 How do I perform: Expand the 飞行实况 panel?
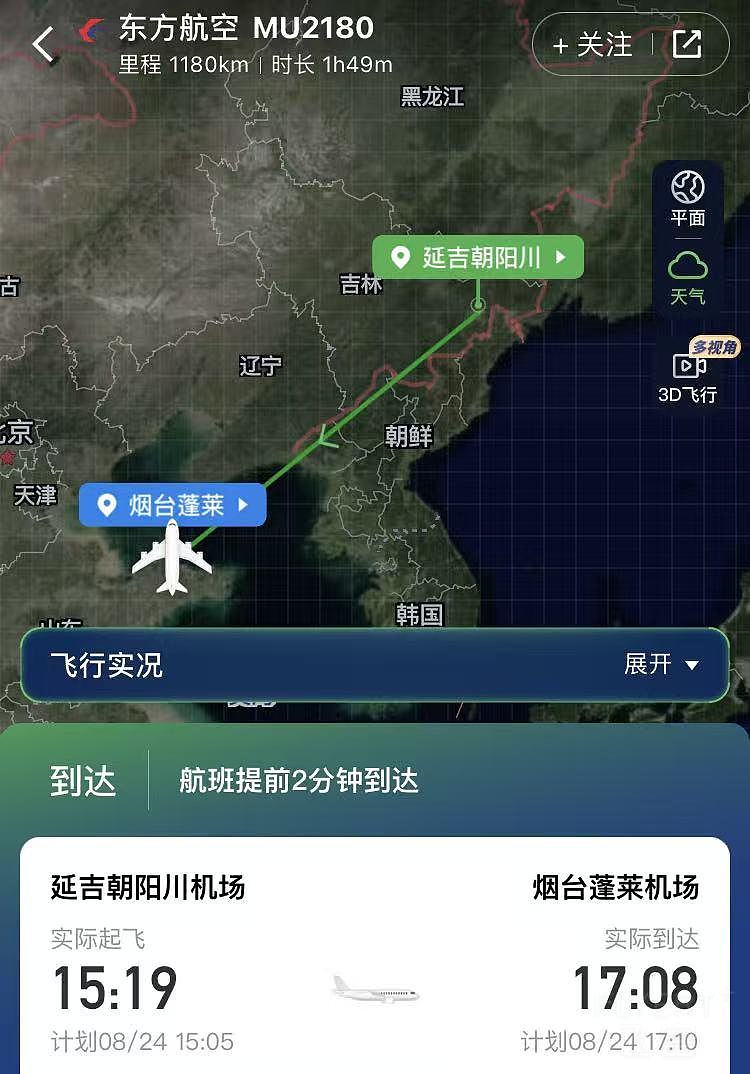click(661, 665)
